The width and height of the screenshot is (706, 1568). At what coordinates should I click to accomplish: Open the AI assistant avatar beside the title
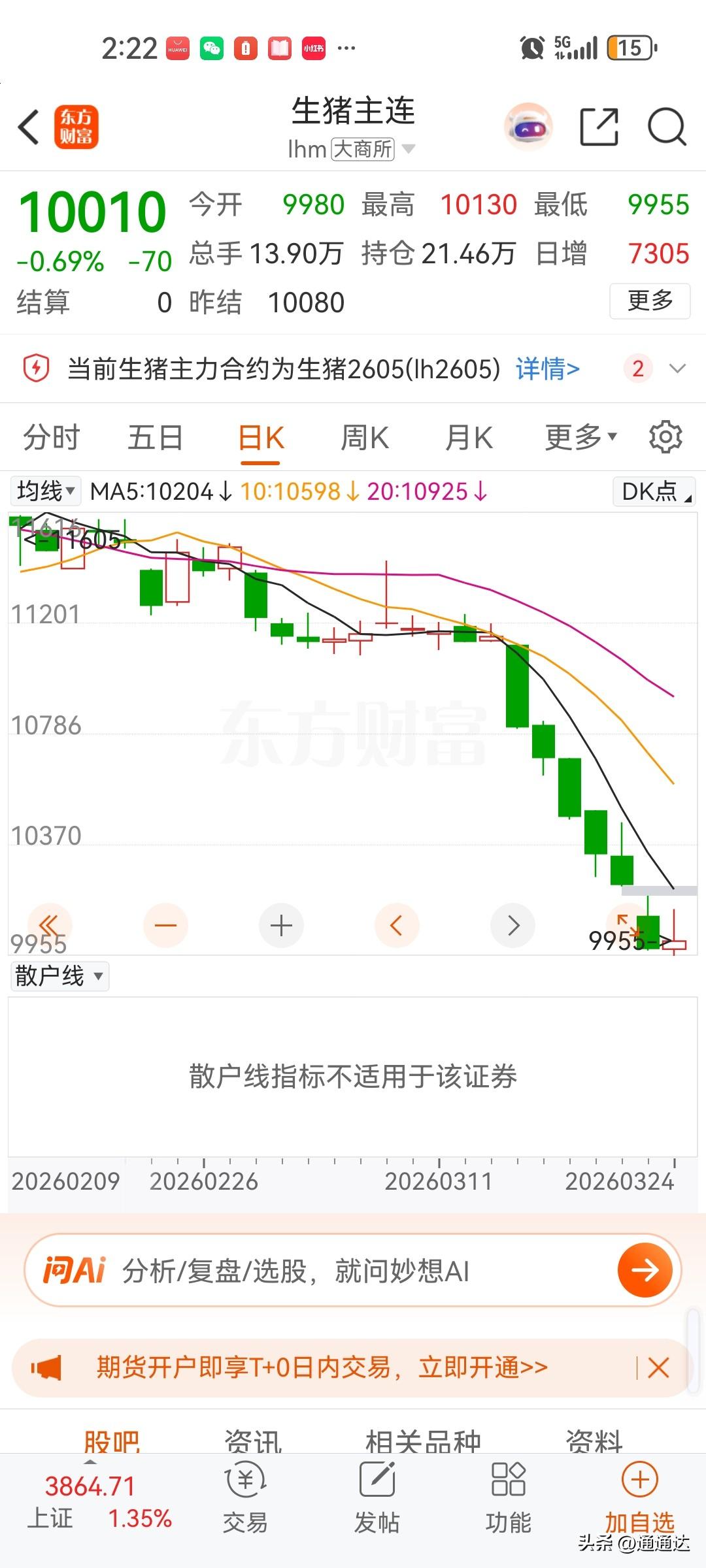(x=528, y=127)
